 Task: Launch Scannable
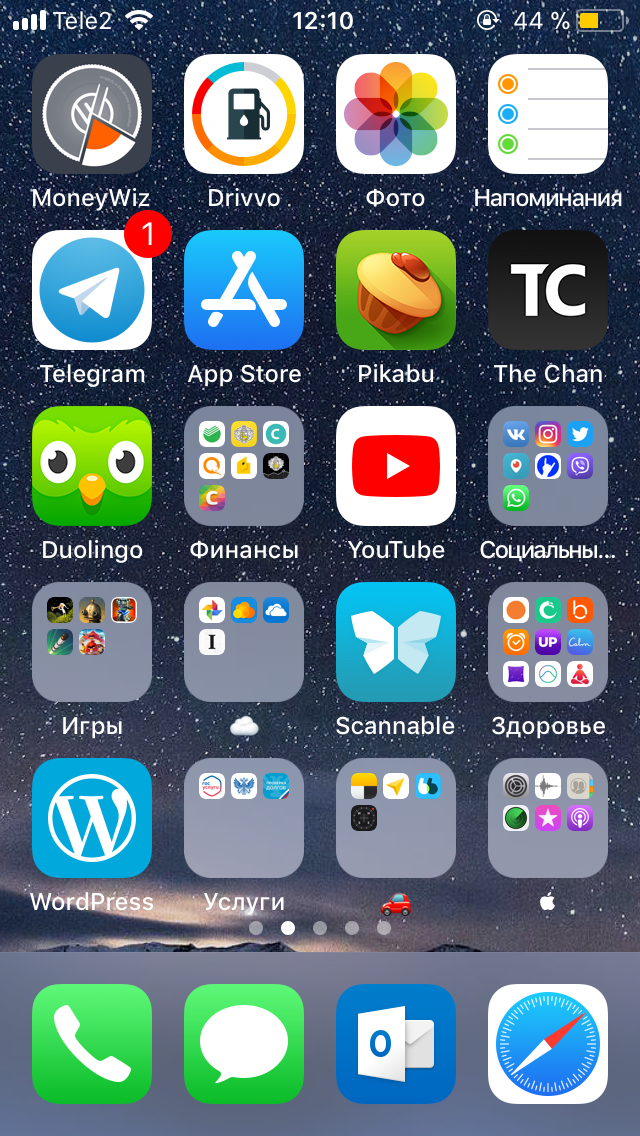pyautogui.click(x=396, y=642)
